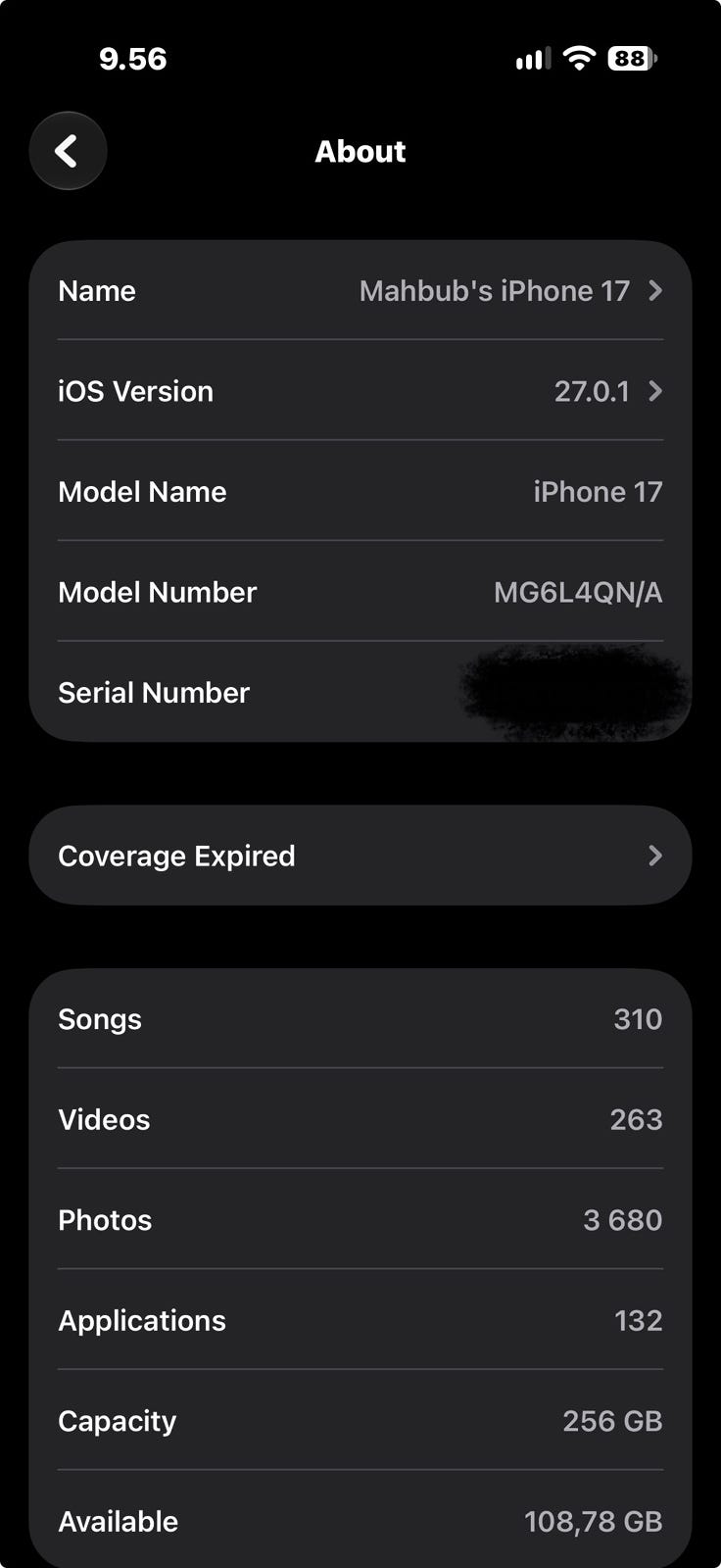Open the iOS Version details
Screen dimensions: 721x1568
[360, 391]
